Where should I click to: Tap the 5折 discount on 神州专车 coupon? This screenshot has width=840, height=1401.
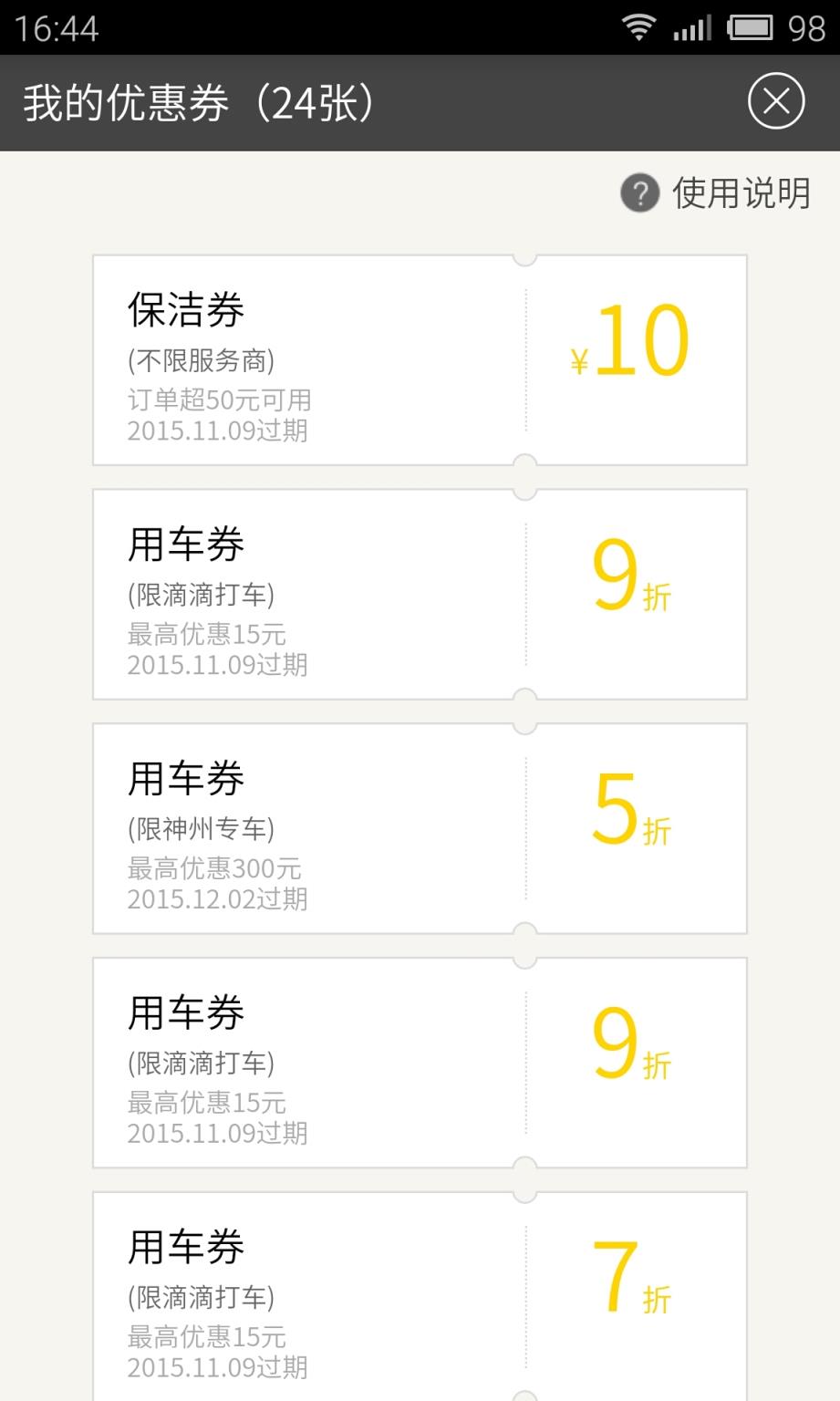click(629, 809)
